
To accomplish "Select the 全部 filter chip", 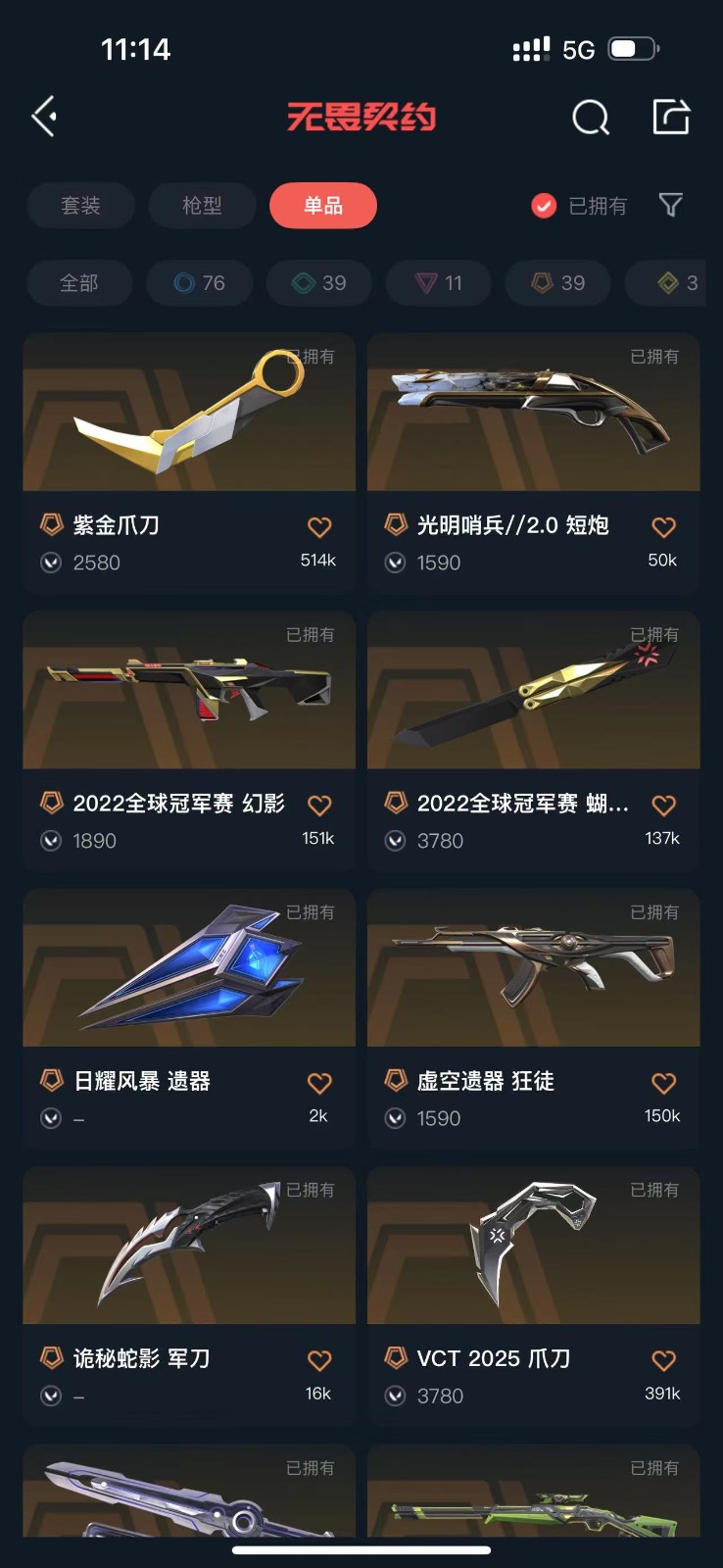I will click(78, 283).
